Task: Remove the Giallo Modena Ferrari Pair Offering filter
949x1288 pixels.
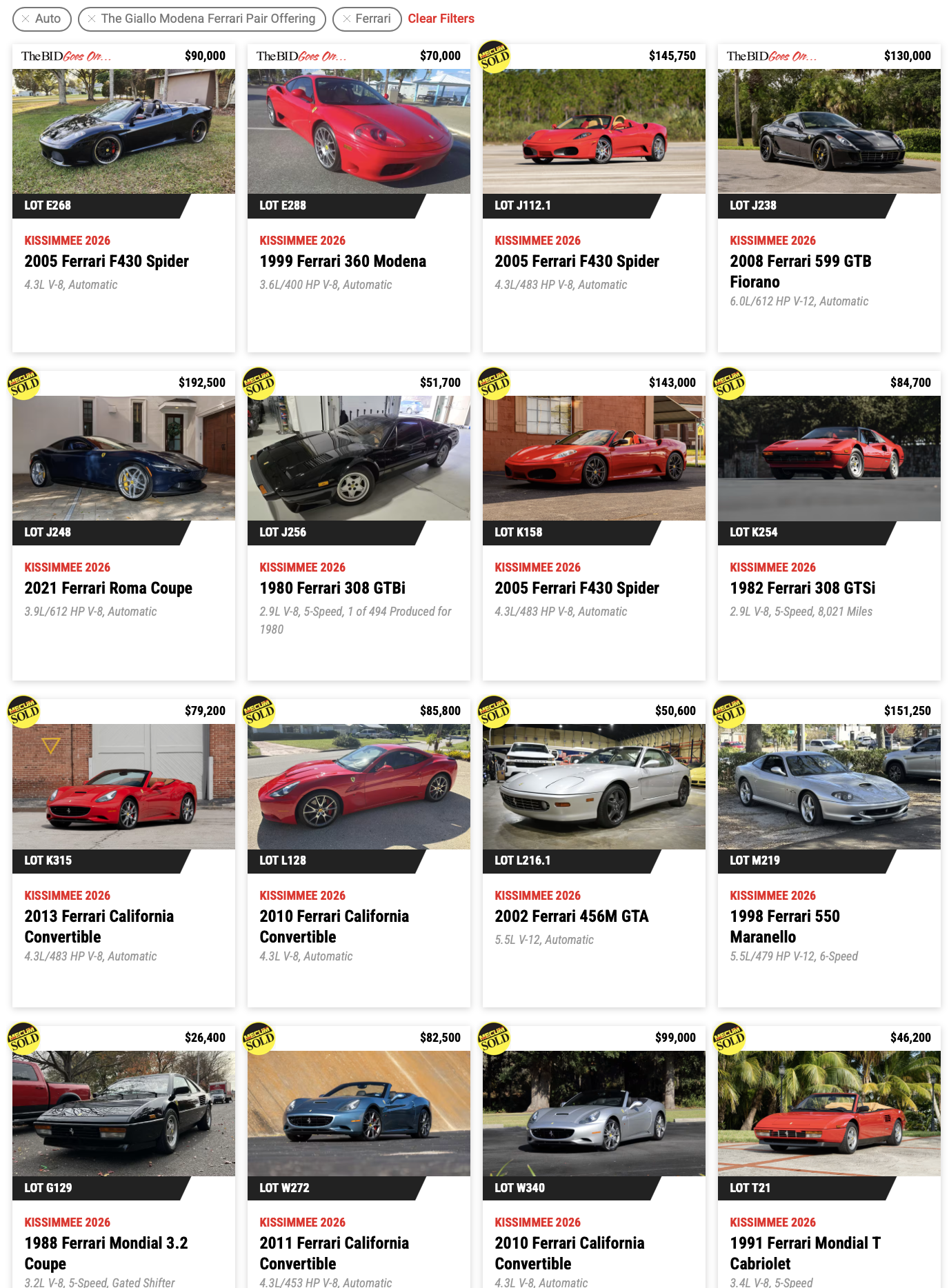Action: [x=92, y=19]
